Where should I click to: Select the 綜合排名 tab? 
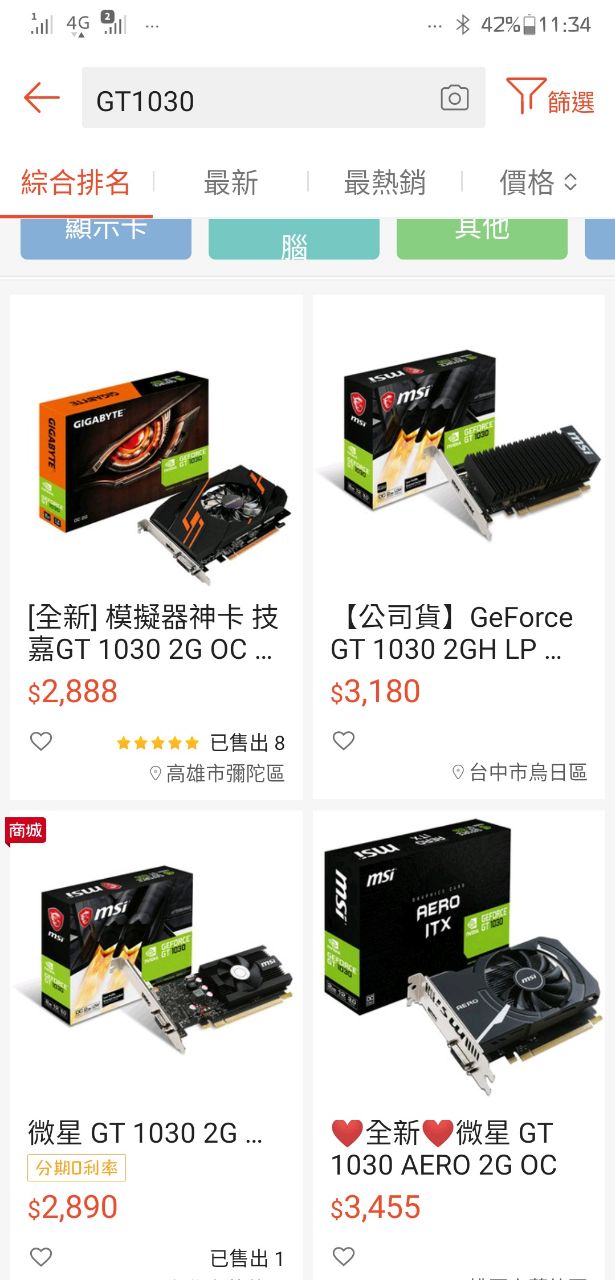click(76, 182)
